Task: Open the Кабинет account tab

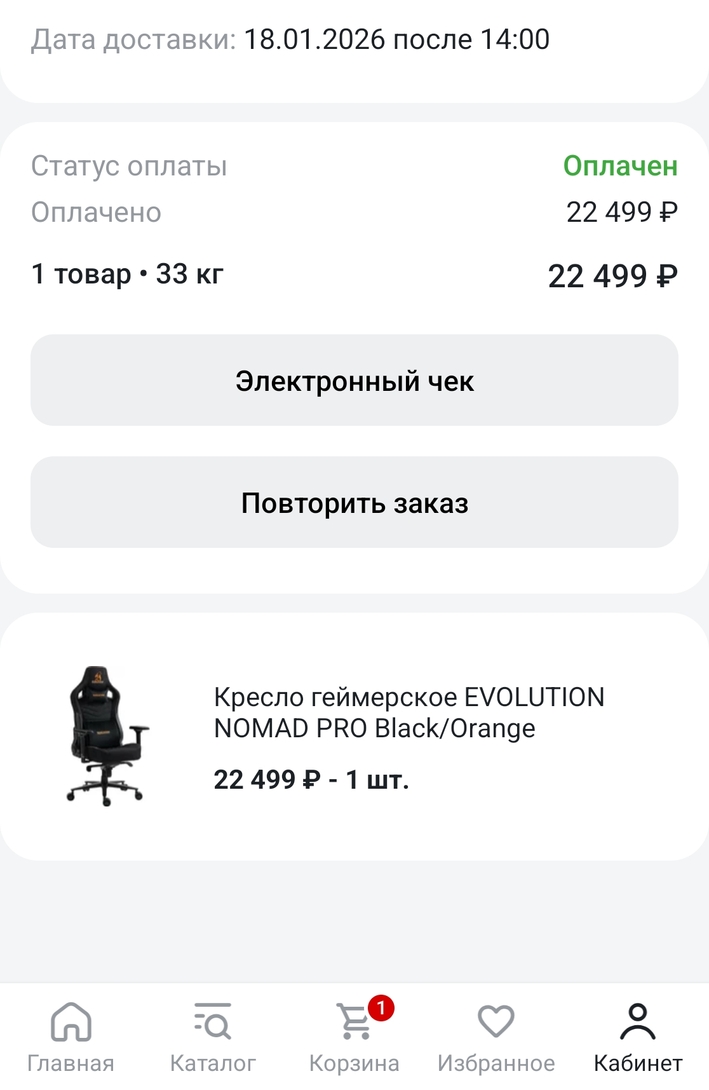Action: (x=637, y=1037)
